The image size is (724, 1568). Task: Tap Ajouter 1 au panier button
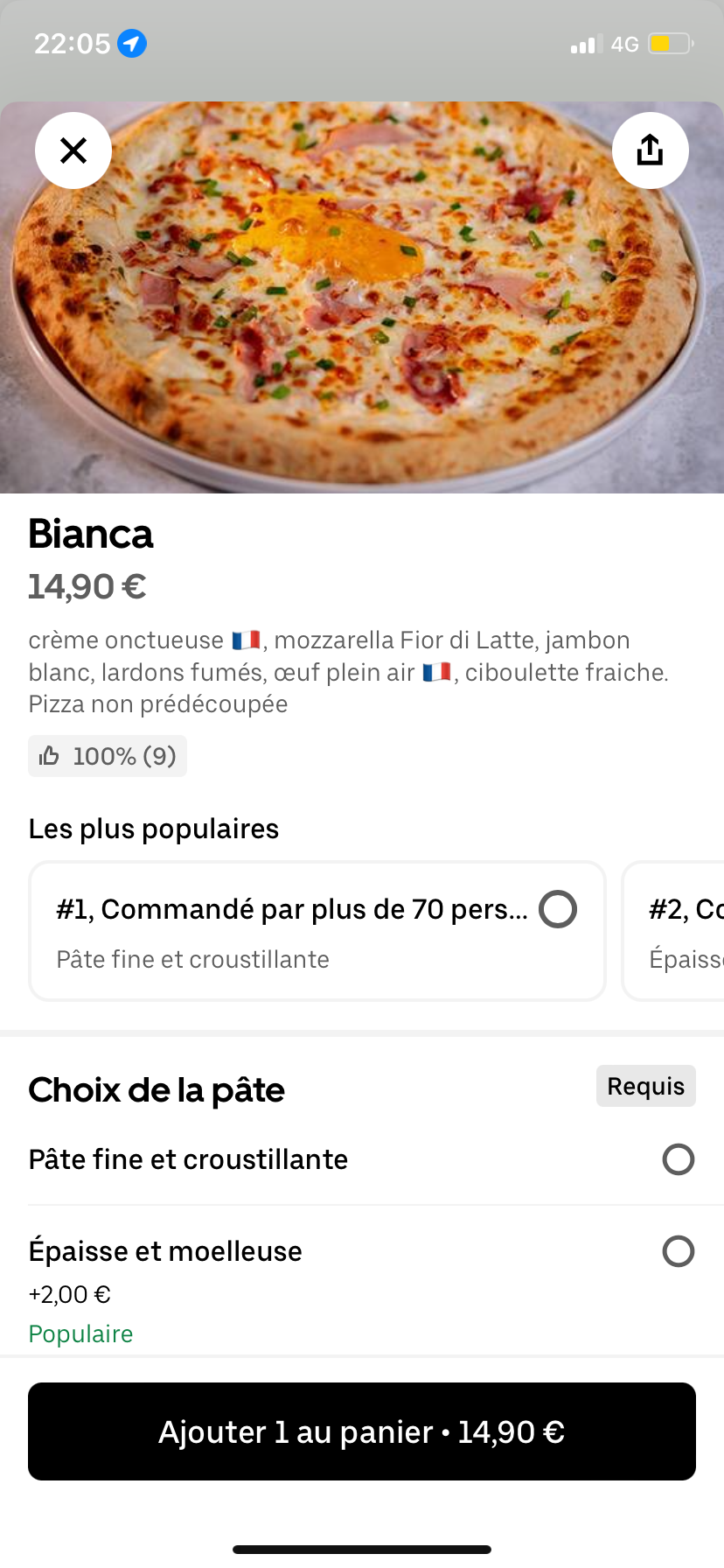click(362, 1431)
